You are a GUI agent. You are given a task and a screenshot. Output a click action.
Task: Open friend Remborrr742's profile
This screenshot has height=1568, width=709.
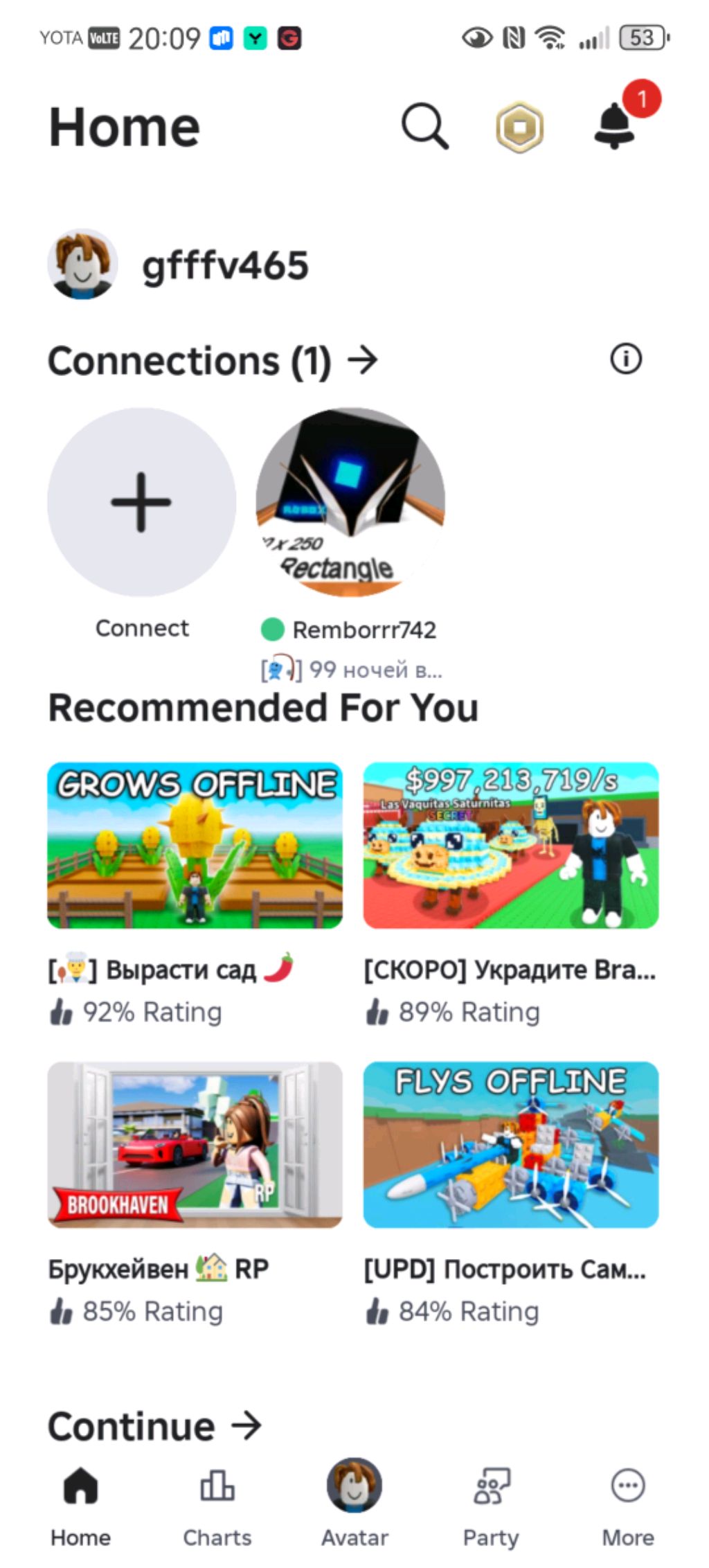tap(350, 502)
